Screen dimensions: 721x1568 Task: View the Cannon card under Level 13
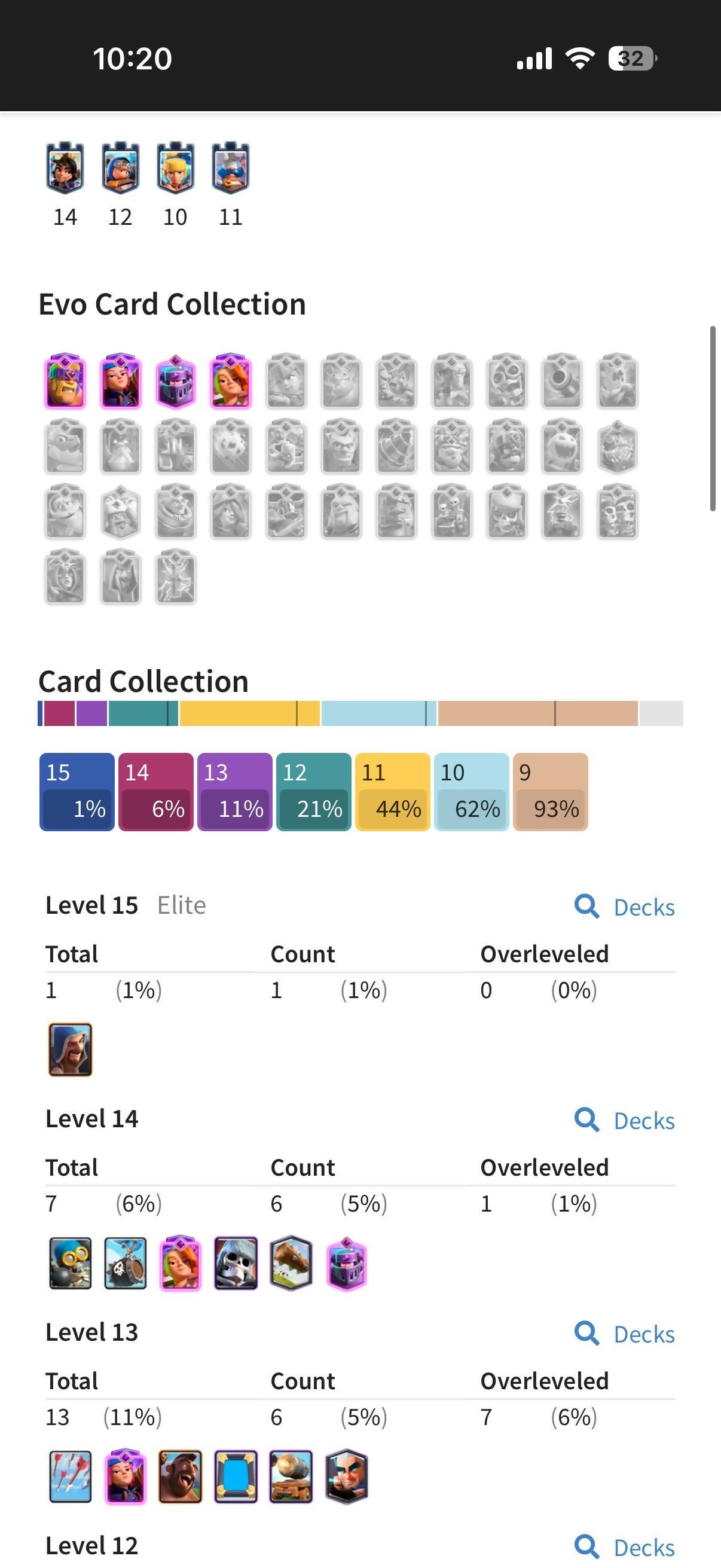point(291,1477)
